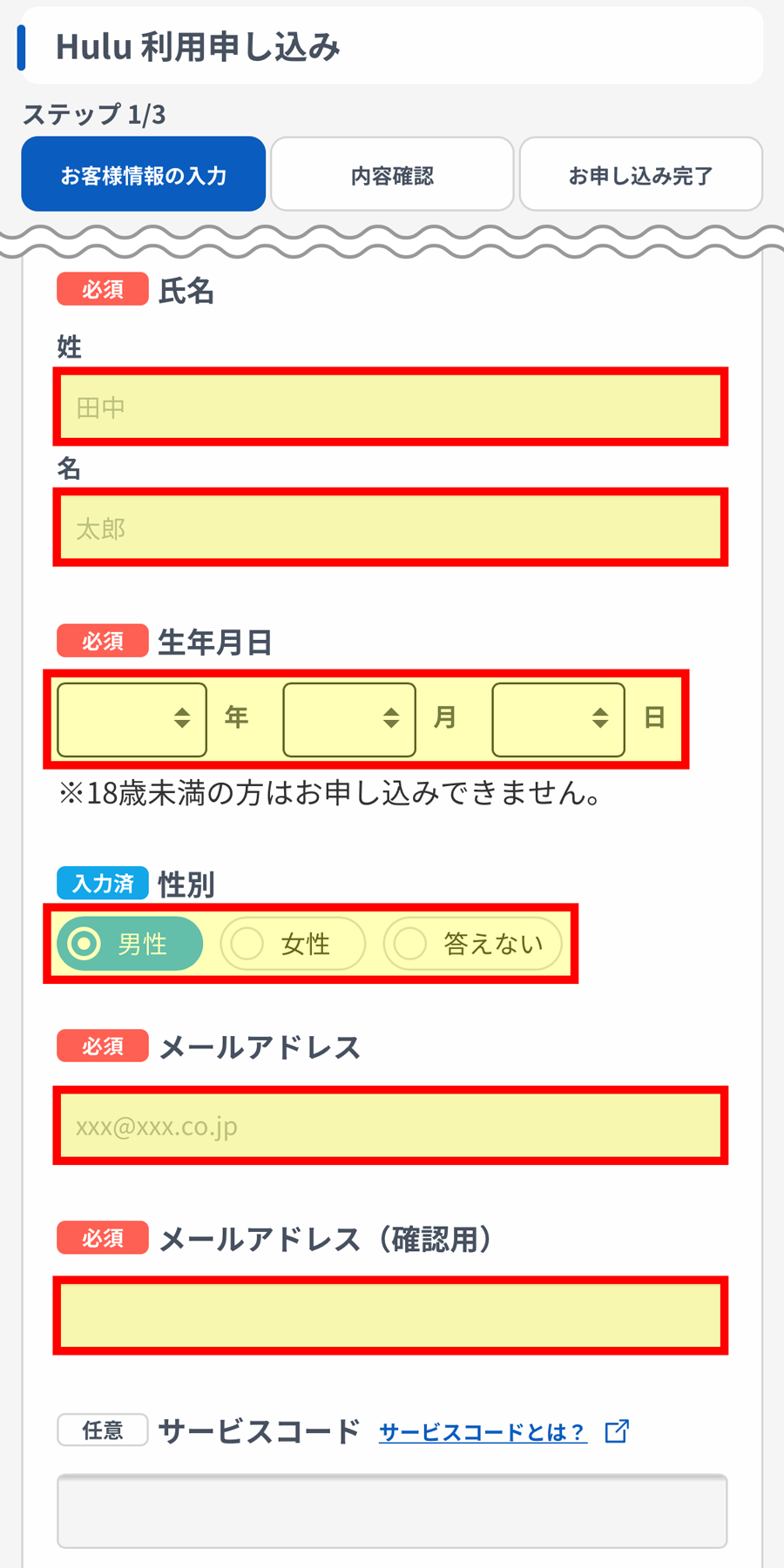Open the birth month (月) dropdown
This screenshot has width=784, height=1568.
pyautogui.click(x=349, y=719)
